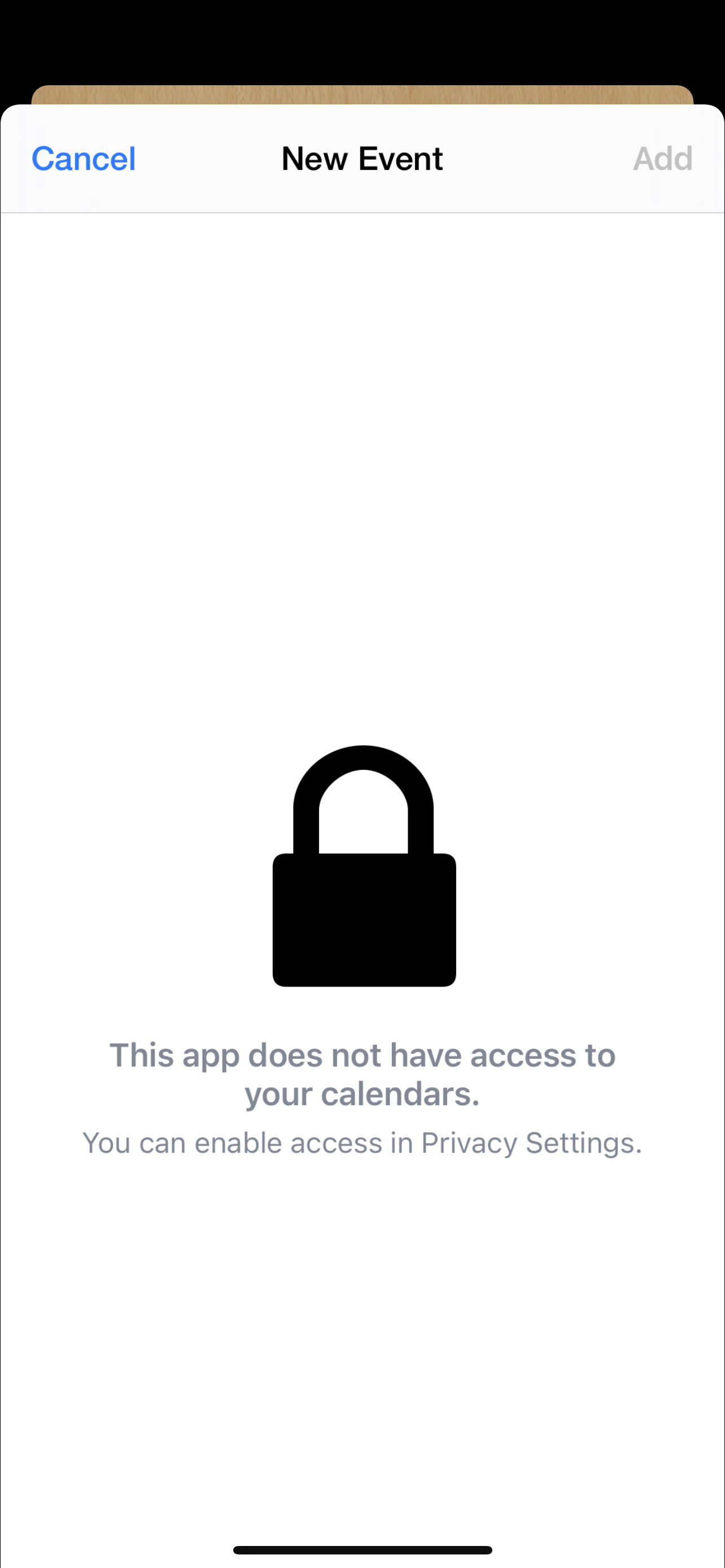Tap the greyed-out Add button
This screenshot has width=725, height=1568.
point(662,159)
